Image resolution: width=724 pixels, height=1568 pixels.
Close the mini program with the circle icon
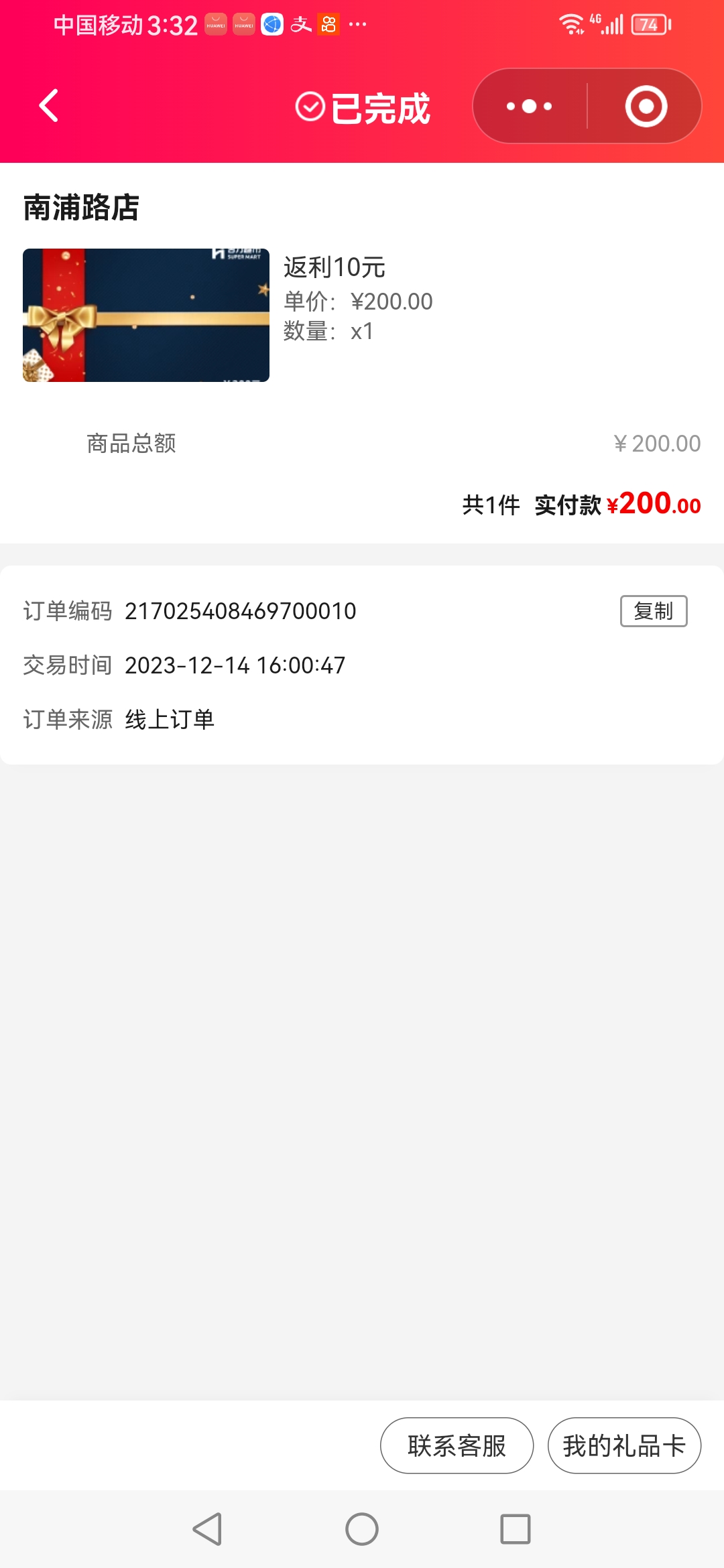(646, 106)
